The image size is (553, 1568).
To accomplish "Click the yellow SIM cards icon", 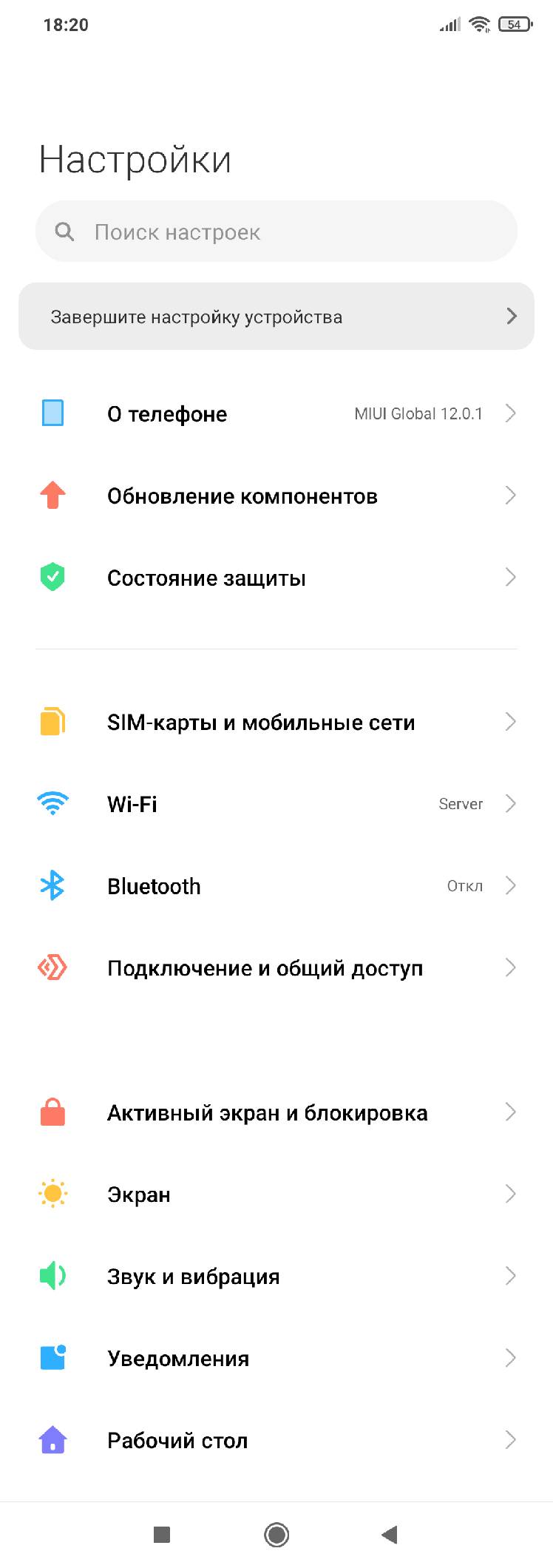I will [52, 721].
